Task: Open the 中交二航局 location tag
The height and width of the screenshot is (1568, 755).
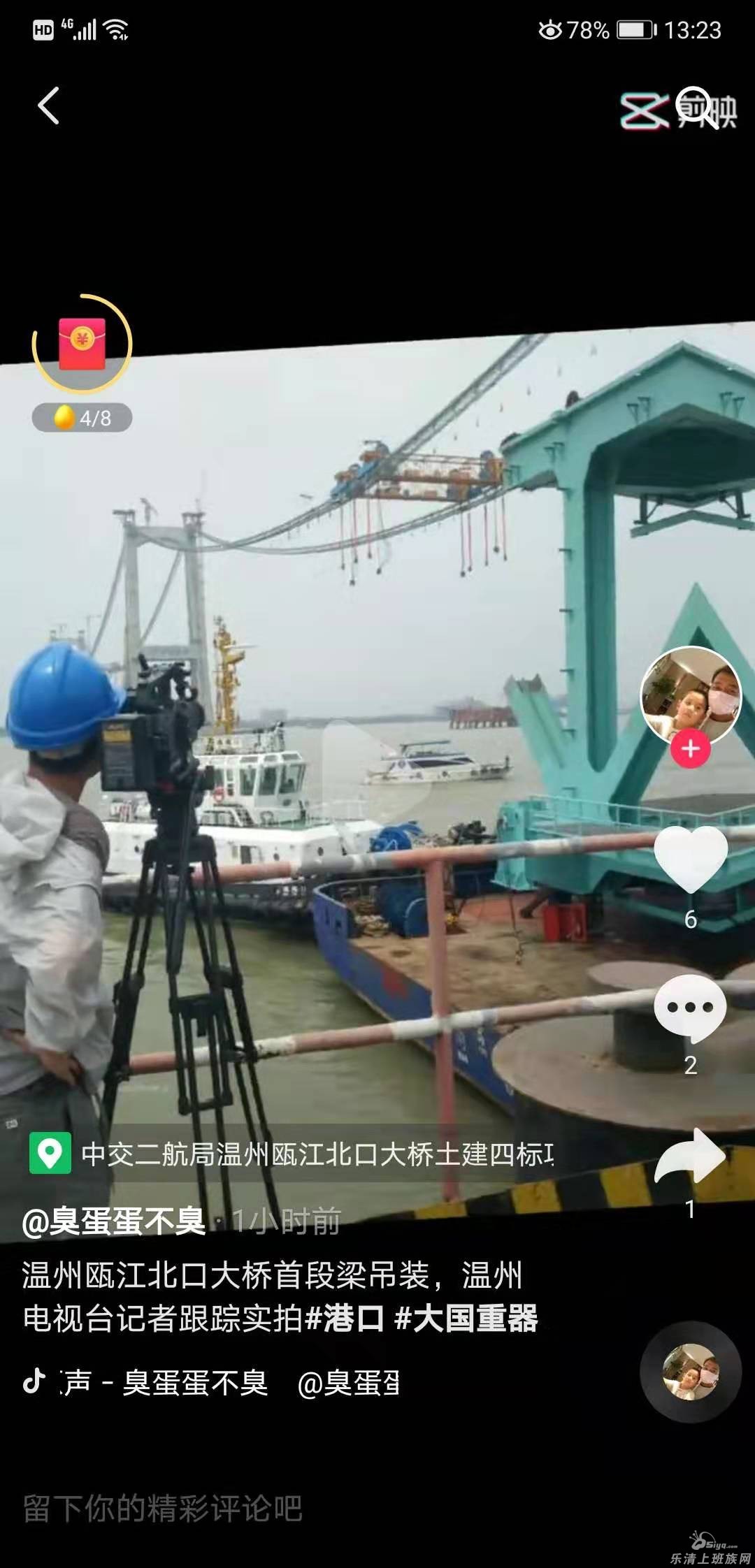Action: 292,1154
